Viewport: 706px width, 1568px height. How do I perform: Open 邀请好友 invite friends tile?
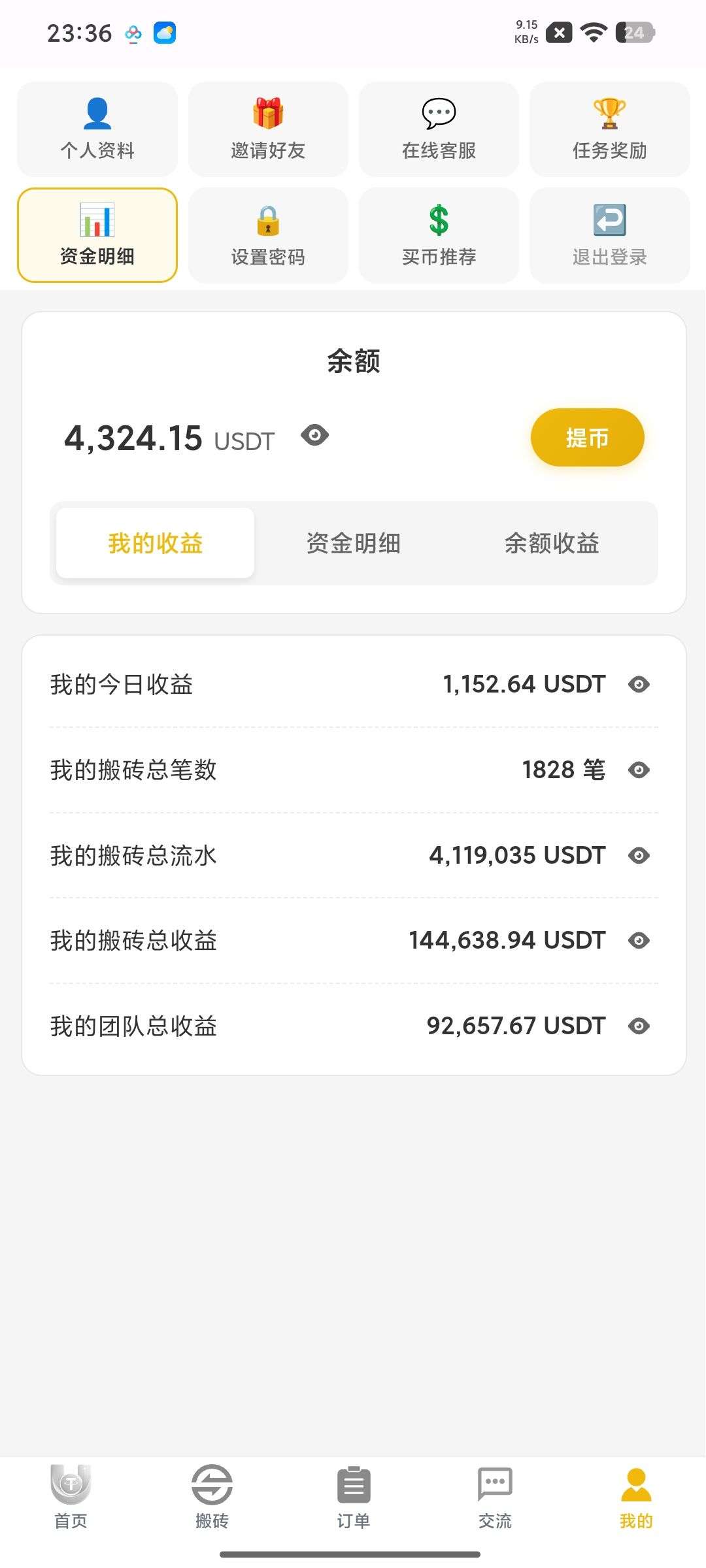pyautogui.click(x=268, y=129)
